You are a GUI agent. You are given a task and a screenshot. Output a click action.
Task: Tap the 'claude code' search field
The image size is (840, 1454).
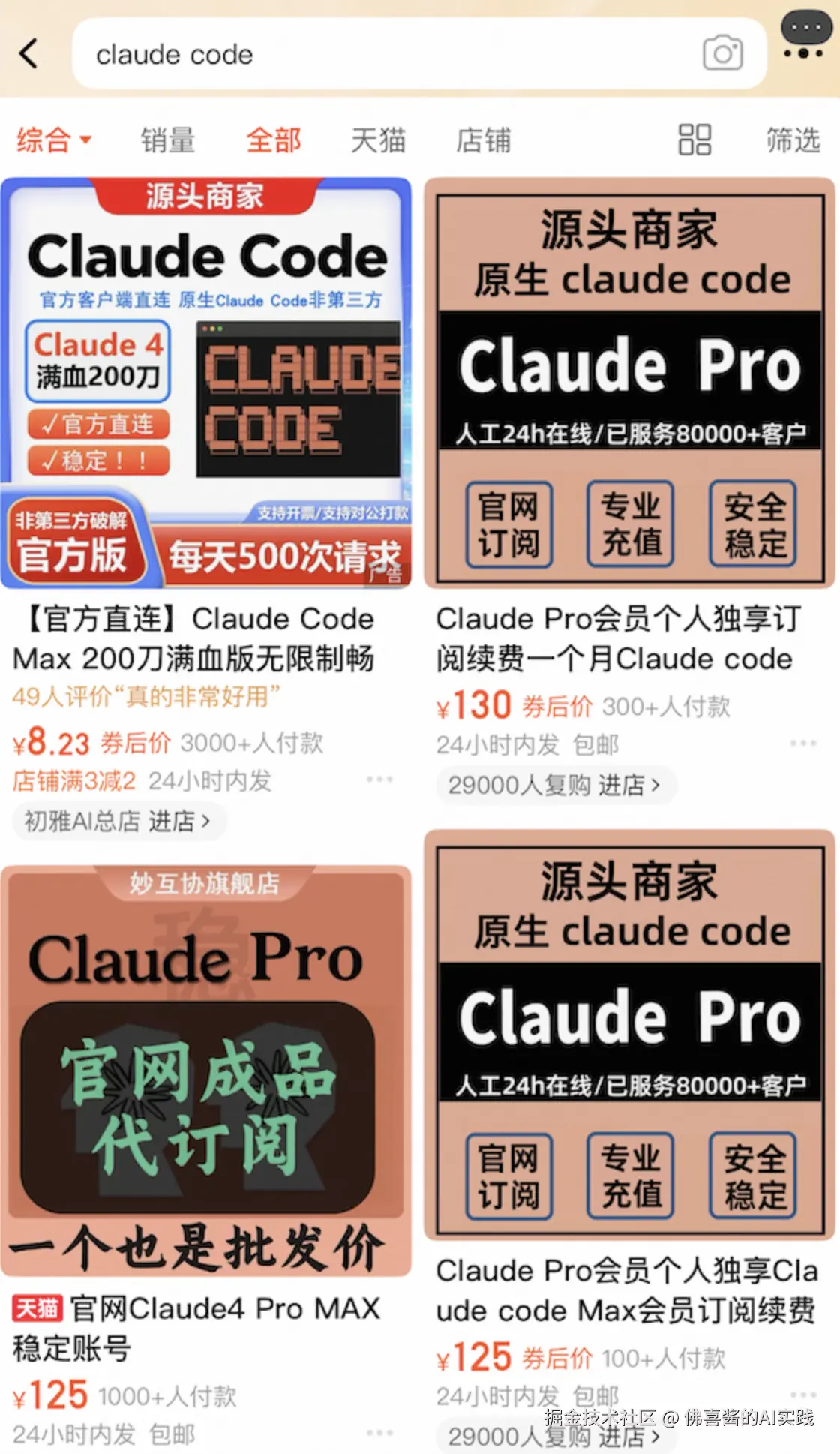coord(375,54)
